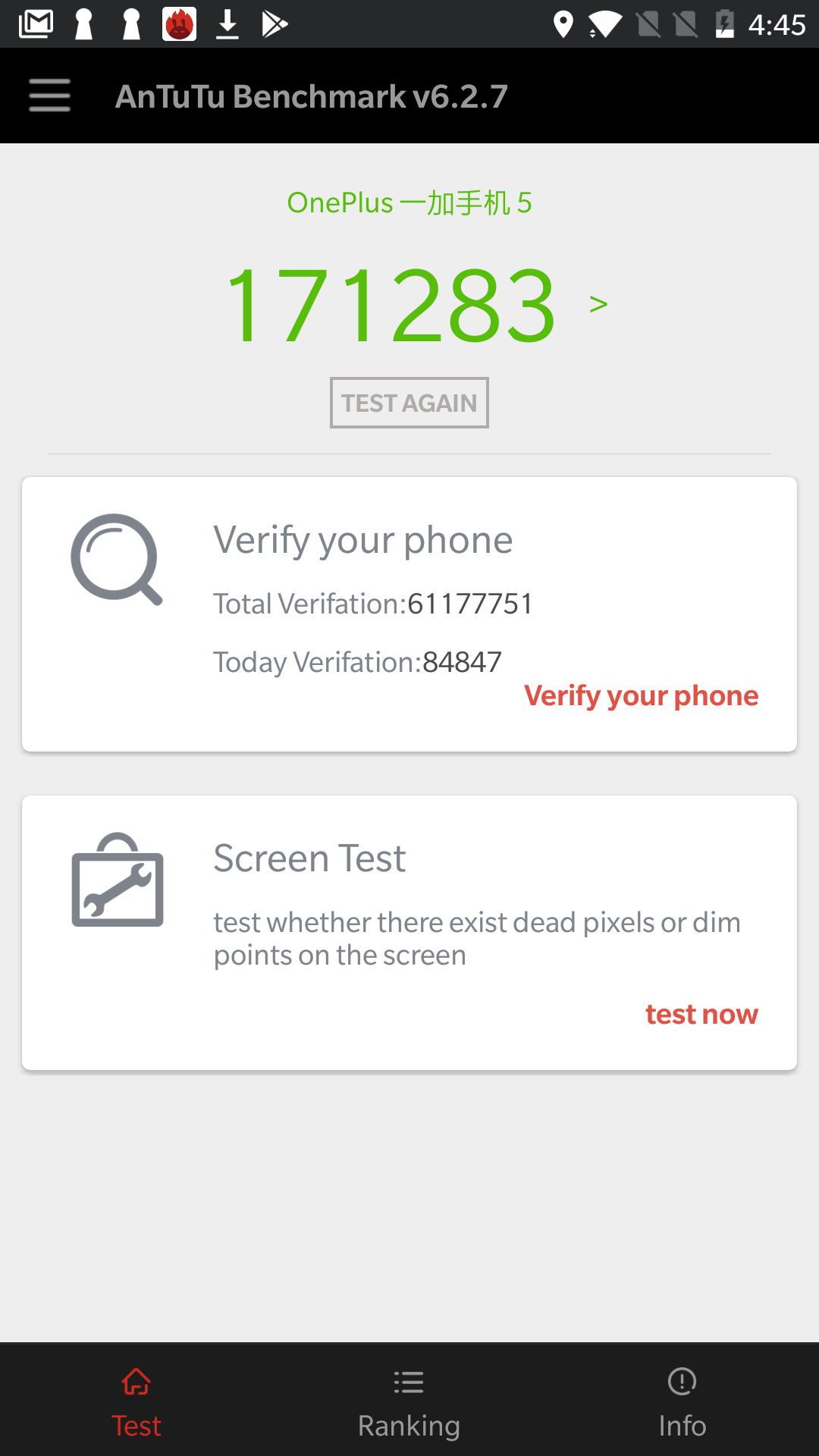Tap the red Verify your phone link
This screenshot has width=819, height=1456.
coord(642,695)
